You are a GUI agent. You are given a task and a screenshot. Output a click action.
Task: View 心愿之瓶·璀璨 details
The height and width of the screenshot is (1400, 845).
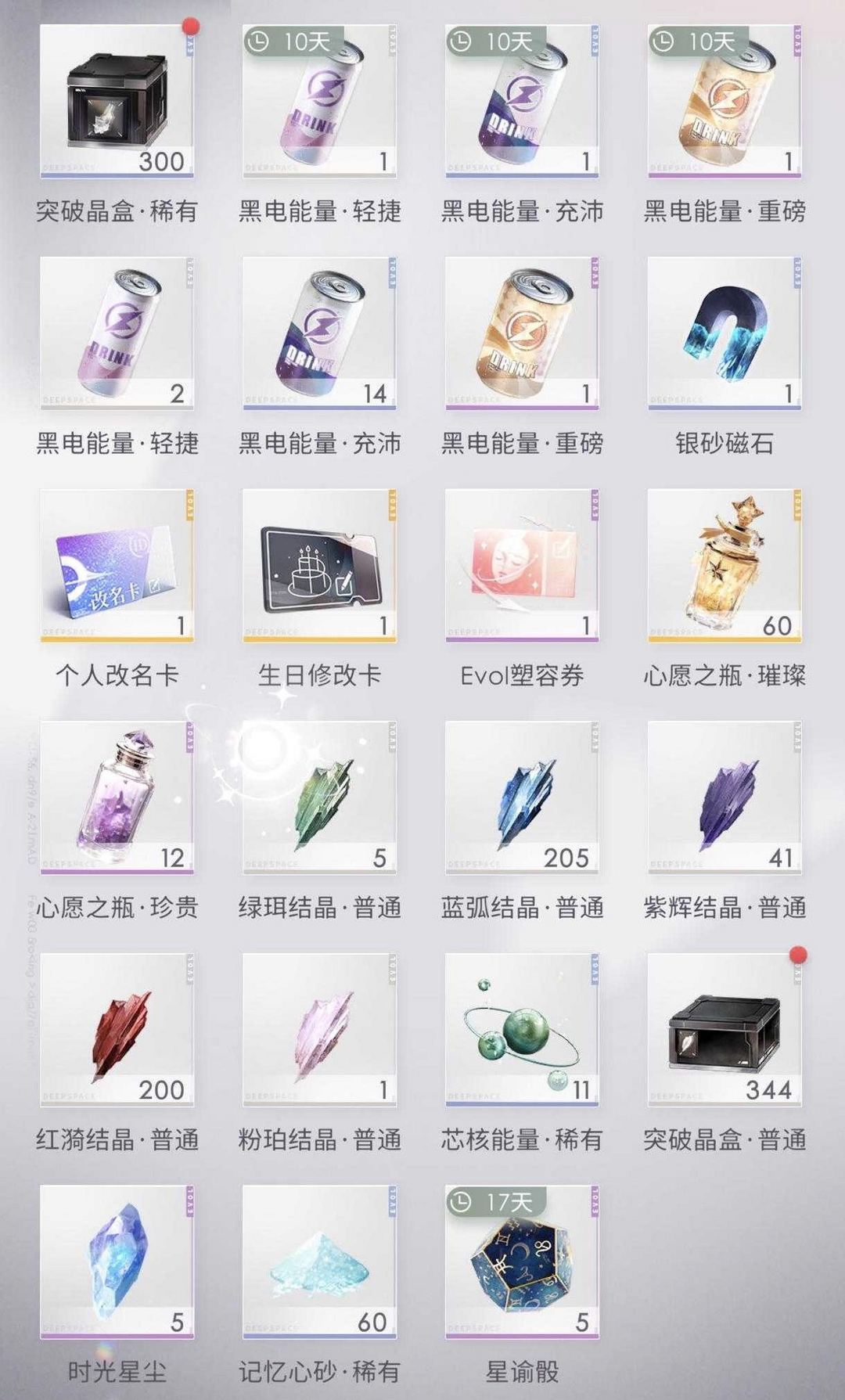(725, 565)
